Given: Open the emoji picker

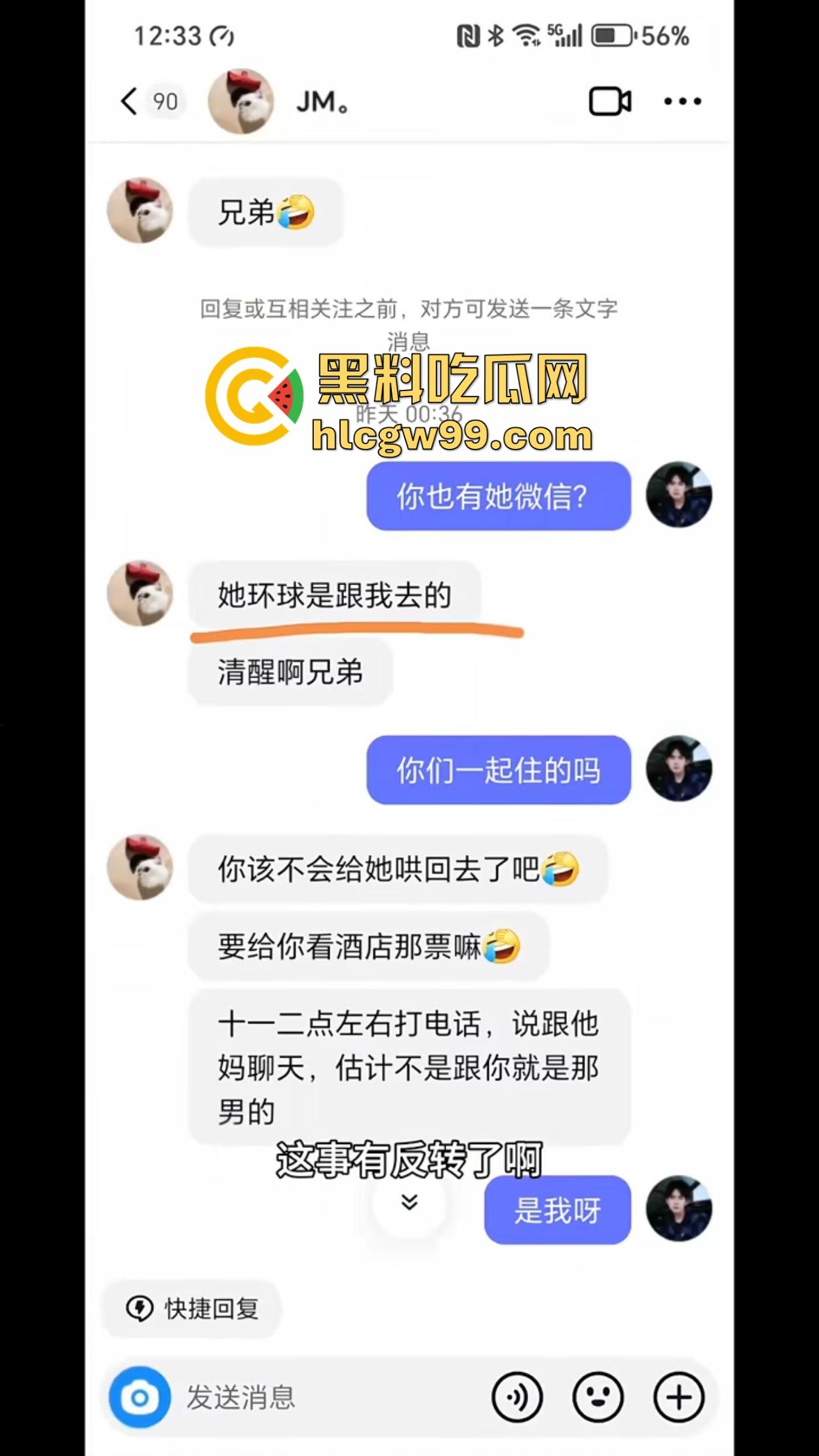Looking at the screenshot, I should pyautogui.click(x=598, y=1398).
